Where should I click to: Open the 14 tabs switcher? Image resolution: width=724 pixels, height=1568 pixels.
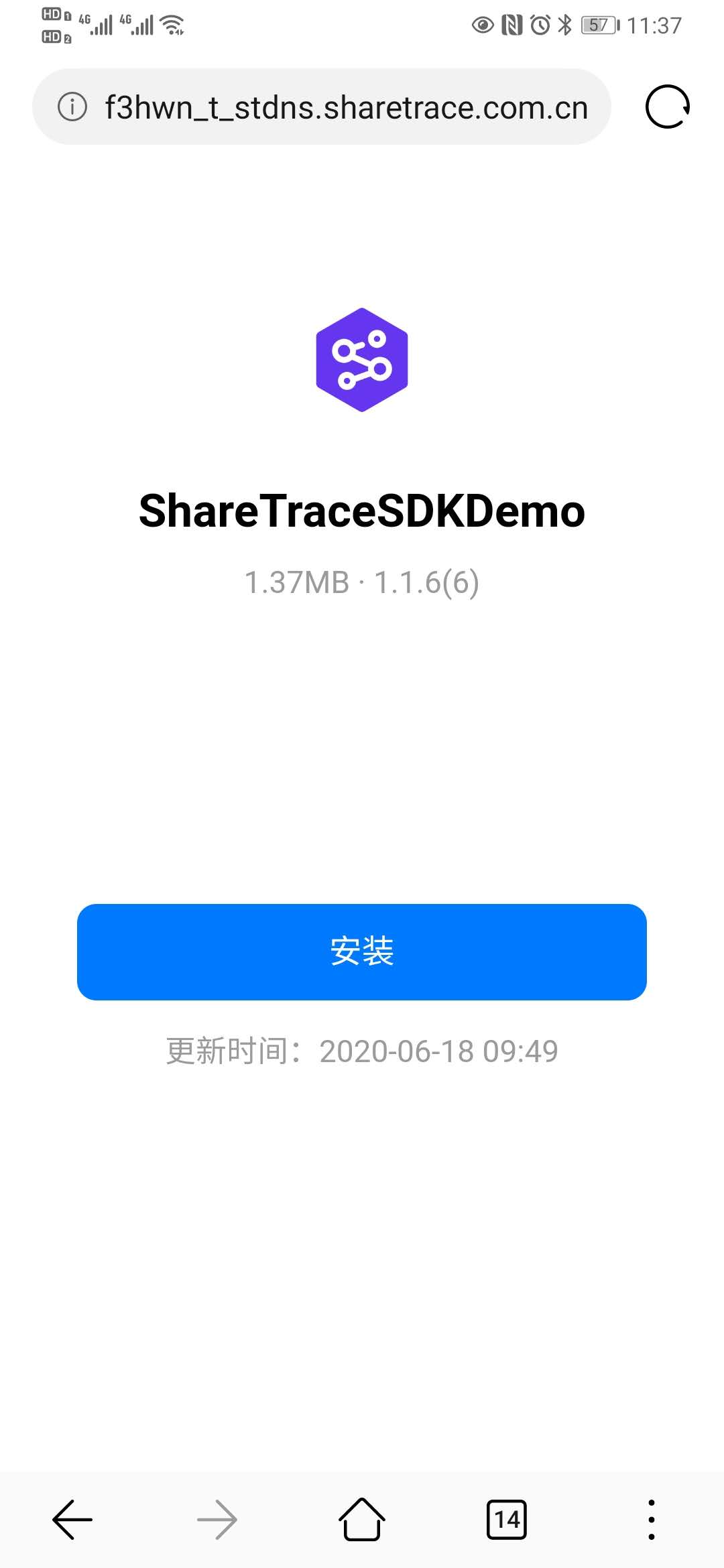click(x=507, y=1520)
